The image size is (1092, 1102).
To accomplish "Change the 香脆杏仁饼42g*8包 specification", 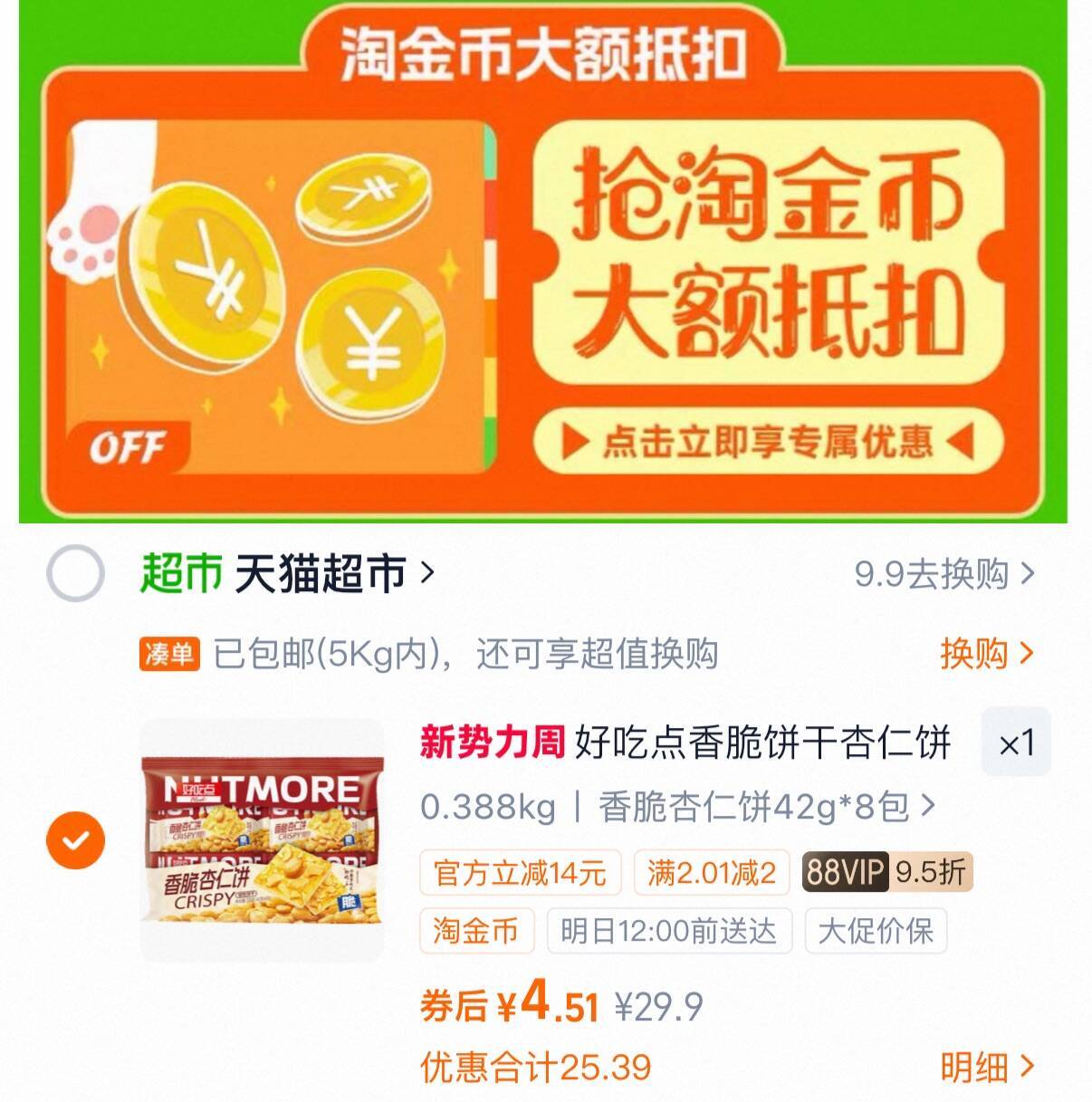I will pyautogui.click(x=677, y=806).
